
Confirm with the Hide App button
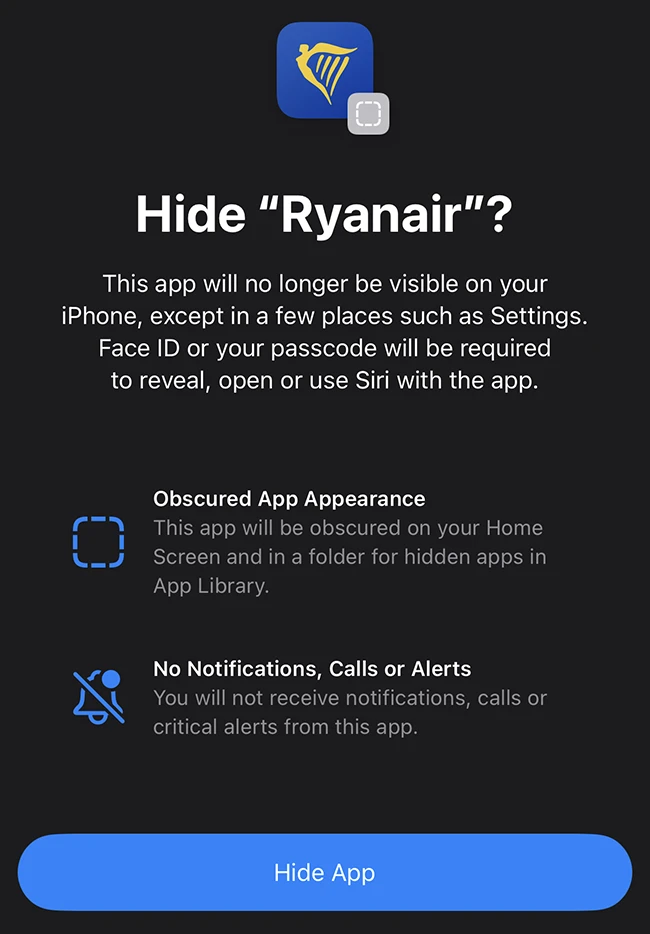coord(325,872)
